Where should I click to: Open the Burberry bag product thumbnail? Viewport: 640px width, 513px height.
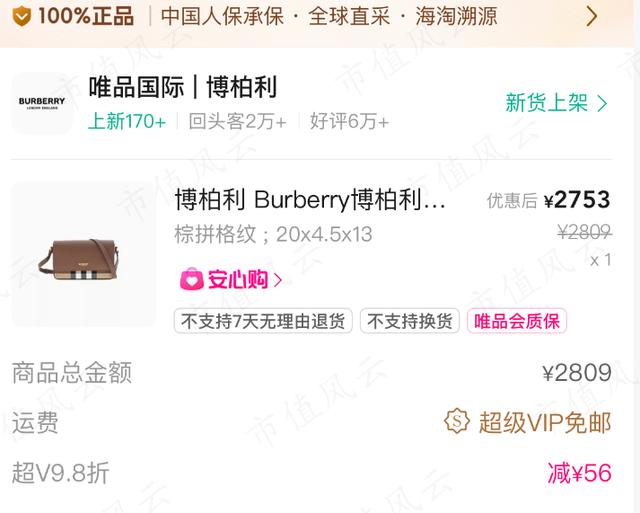click(83, 254)
